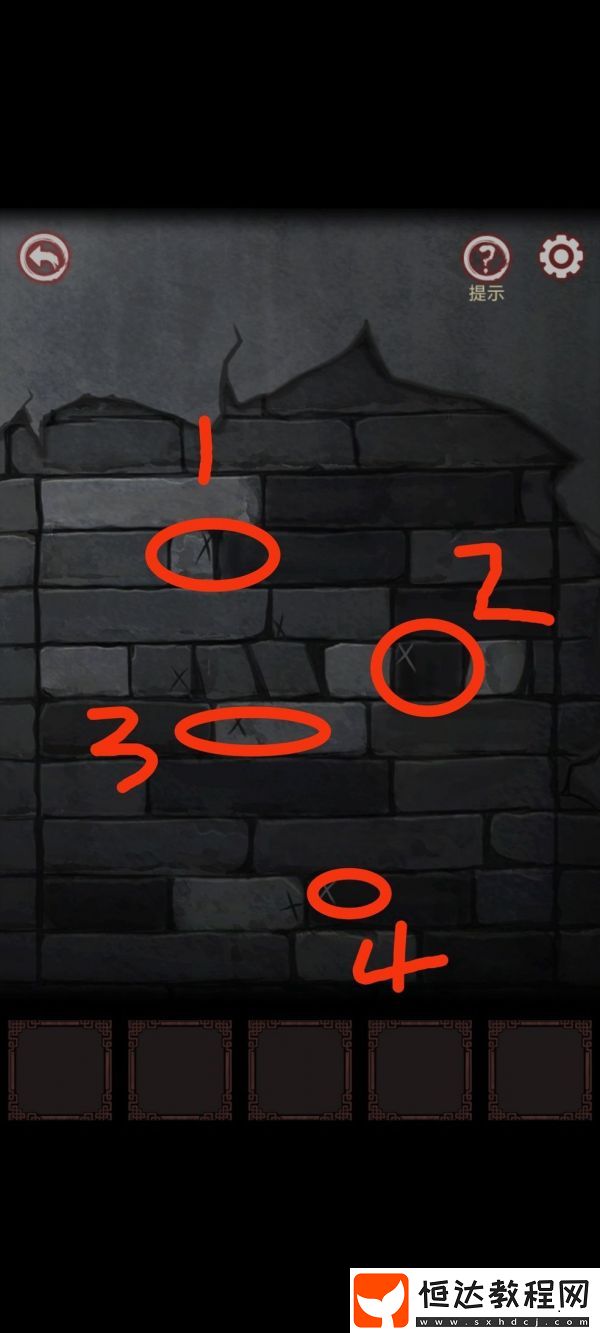Viewport: 600px width, 1333px height.
Task: Open the settings gear
Action: click(x=561, y=258)
